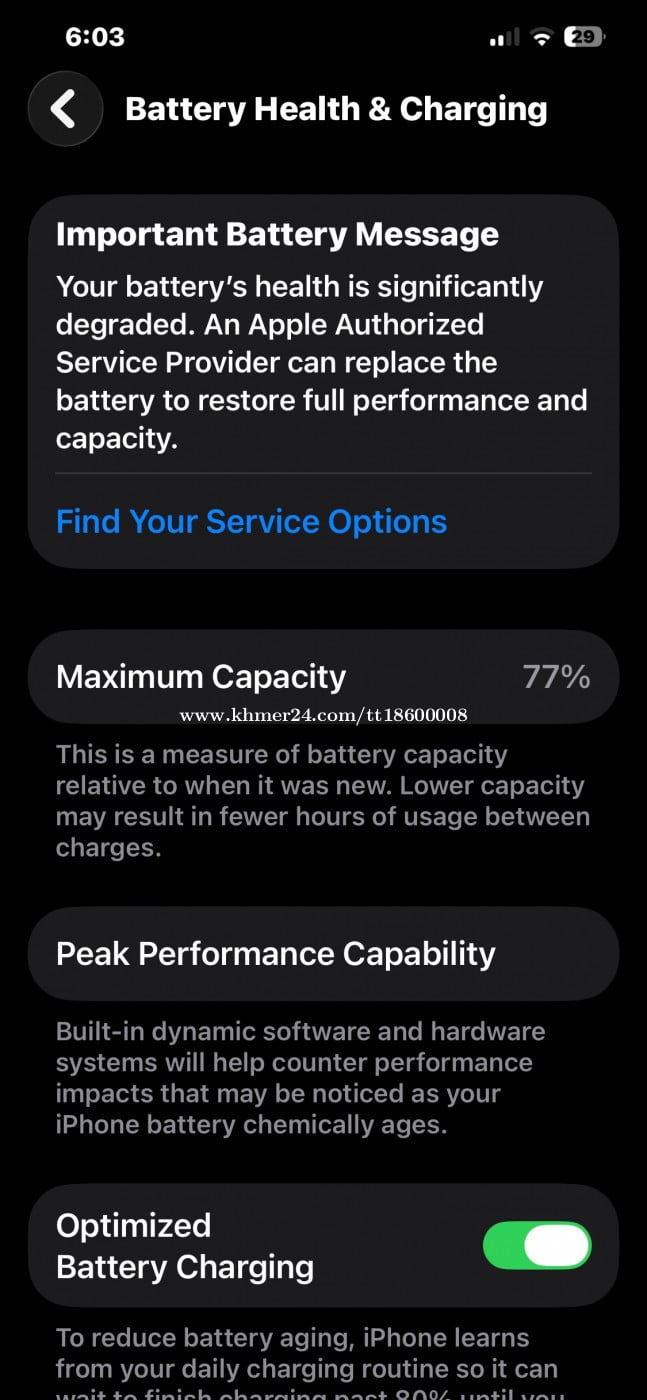Turn off Optimized Battery Charging

[537, 1245]
